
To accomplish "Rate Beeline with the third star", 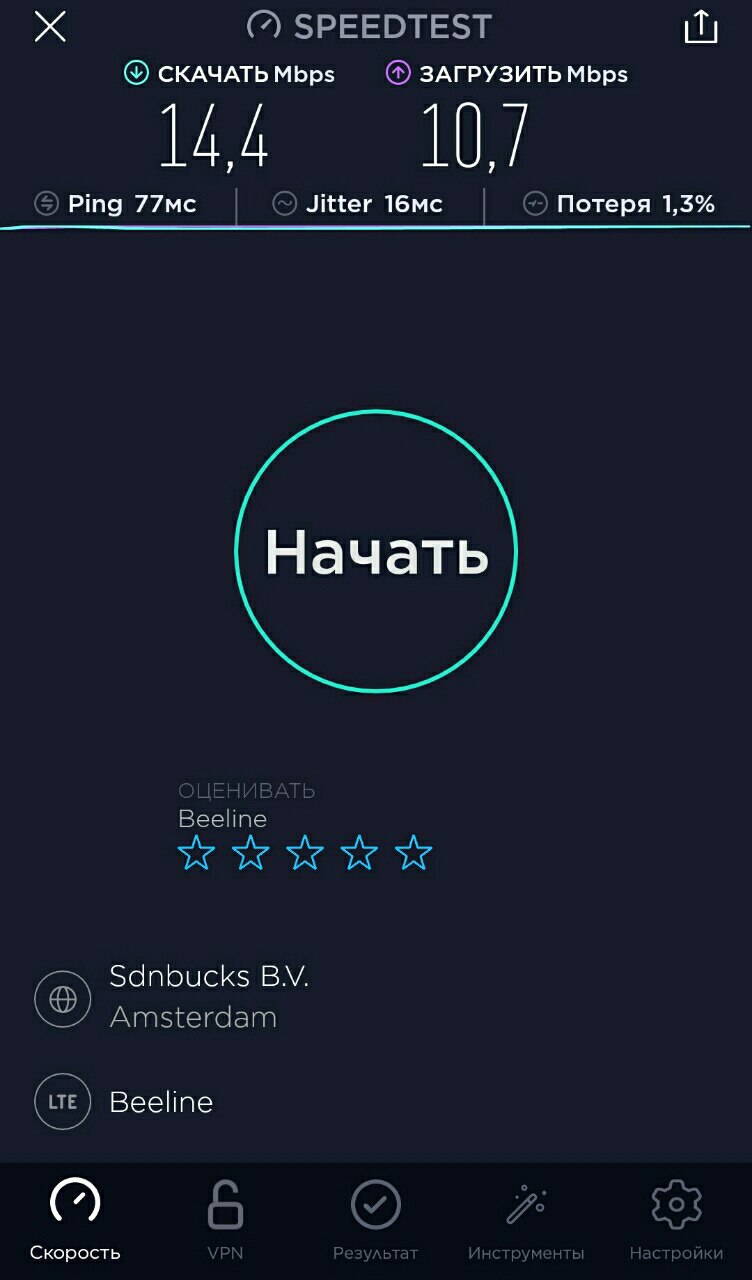I will (x=305, y=854).
